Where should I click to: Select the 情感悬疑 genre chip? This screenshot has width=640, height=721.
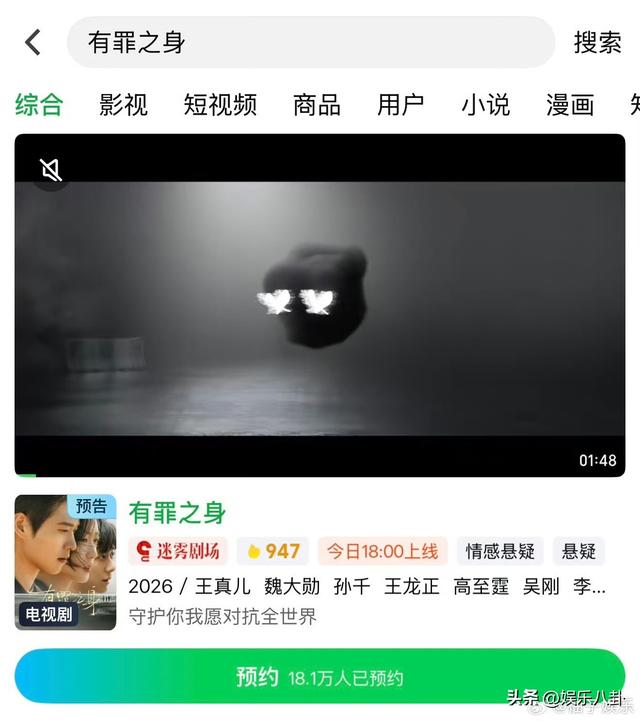click(500, 551)
